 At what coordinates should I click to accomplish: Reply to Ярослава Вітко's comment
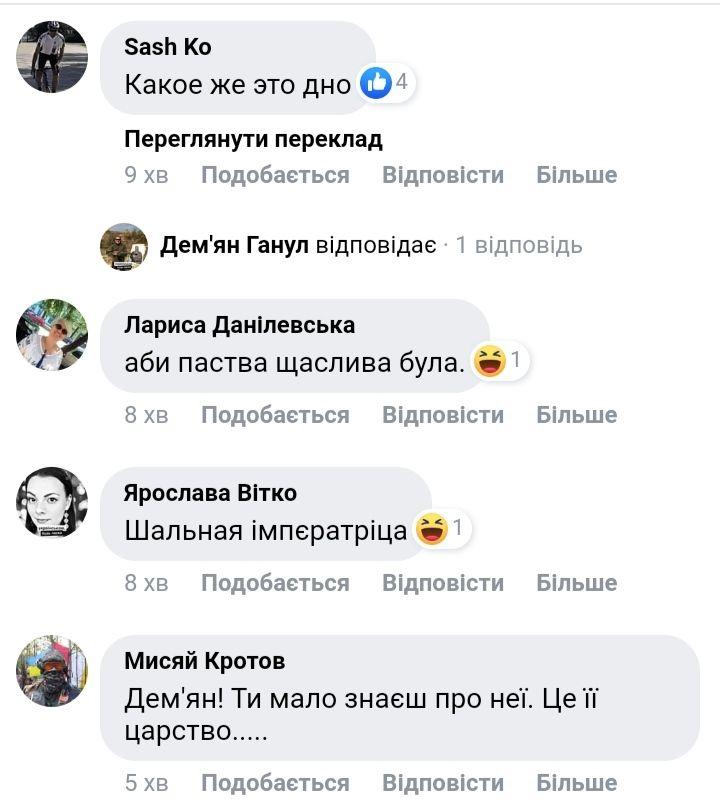pos(442,583)
